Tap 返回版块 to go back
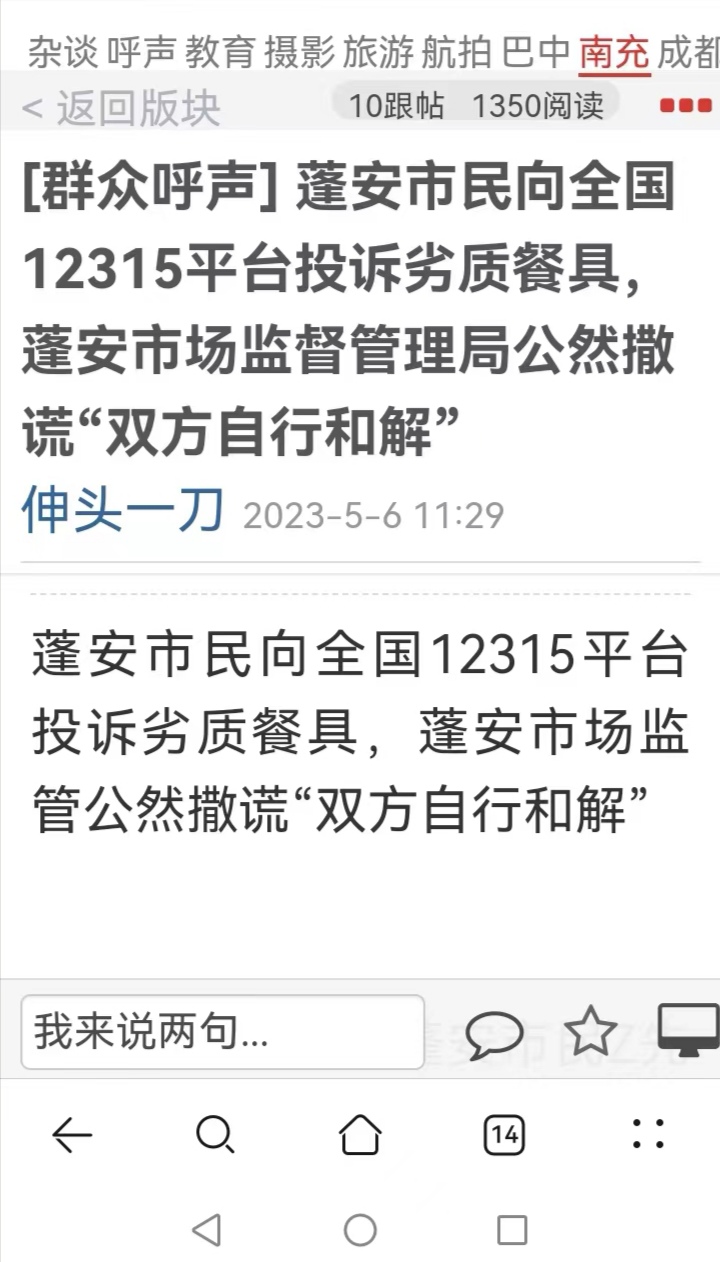720x1262 pixels. point(121,108)
